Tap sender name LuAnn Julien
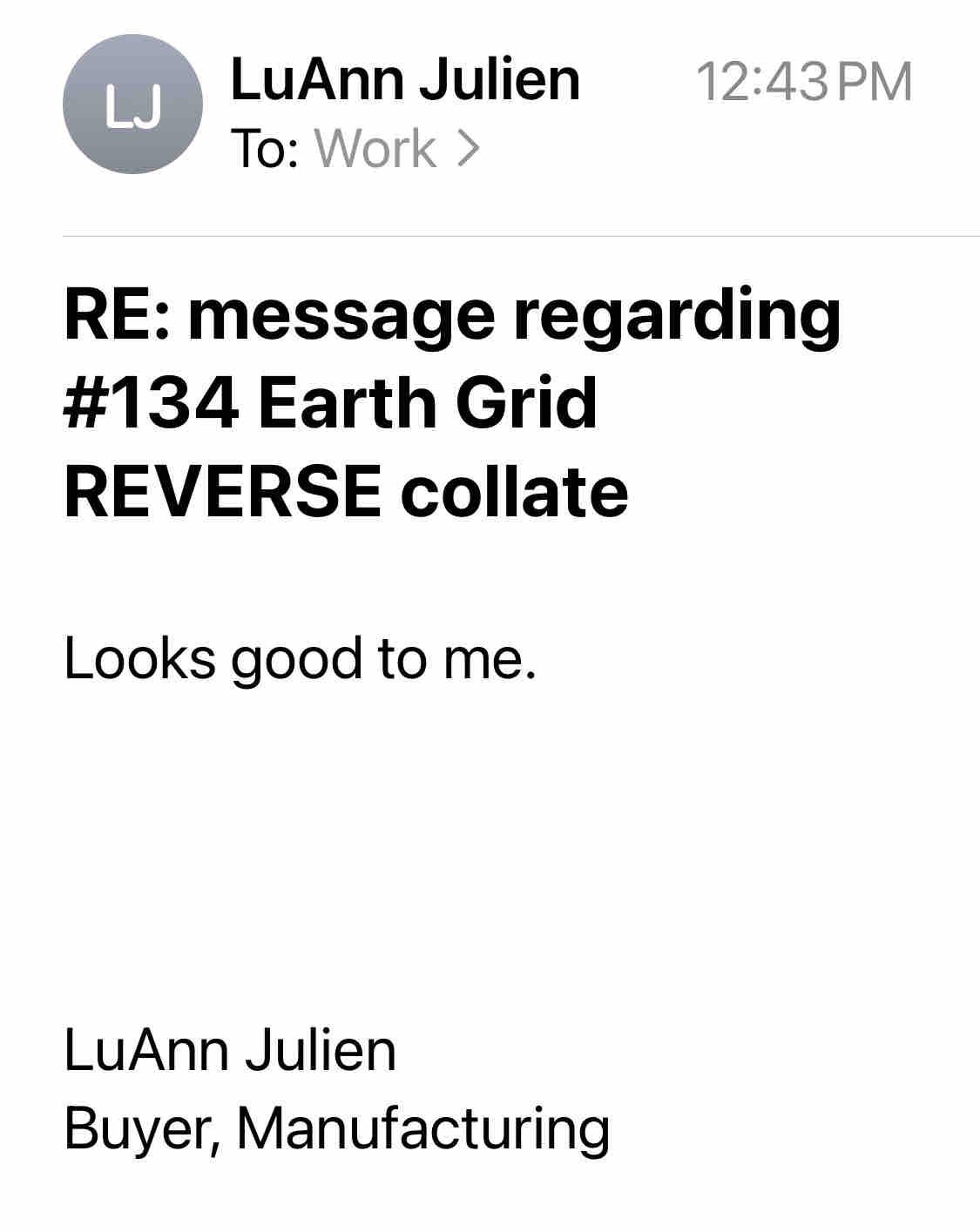Image resolution: width=980 pixels, height=1232 pixels. (404, 80)
